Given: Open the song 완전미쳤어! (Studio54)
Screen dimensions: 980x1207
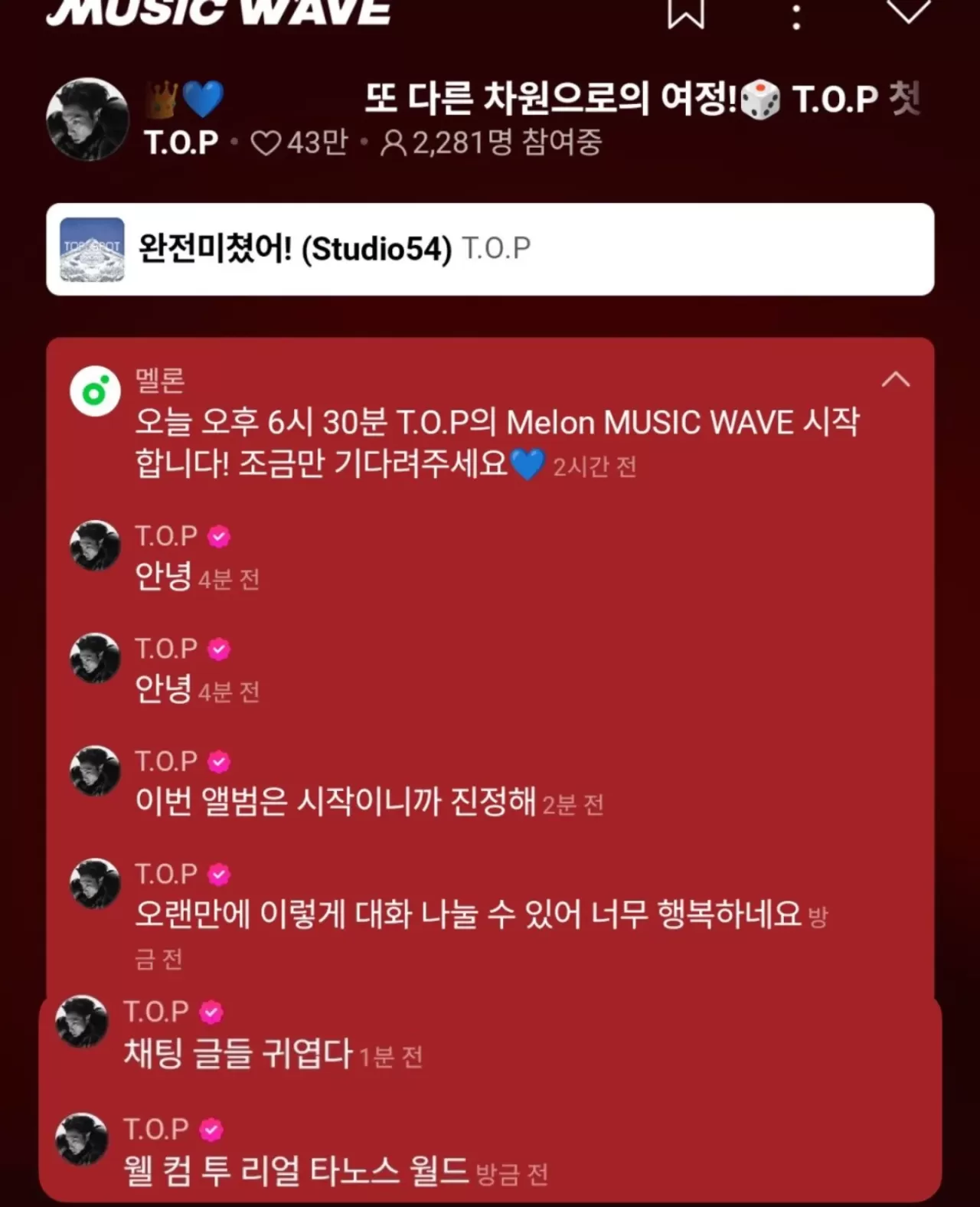Looking at the screenshot, I should (490, 249).
